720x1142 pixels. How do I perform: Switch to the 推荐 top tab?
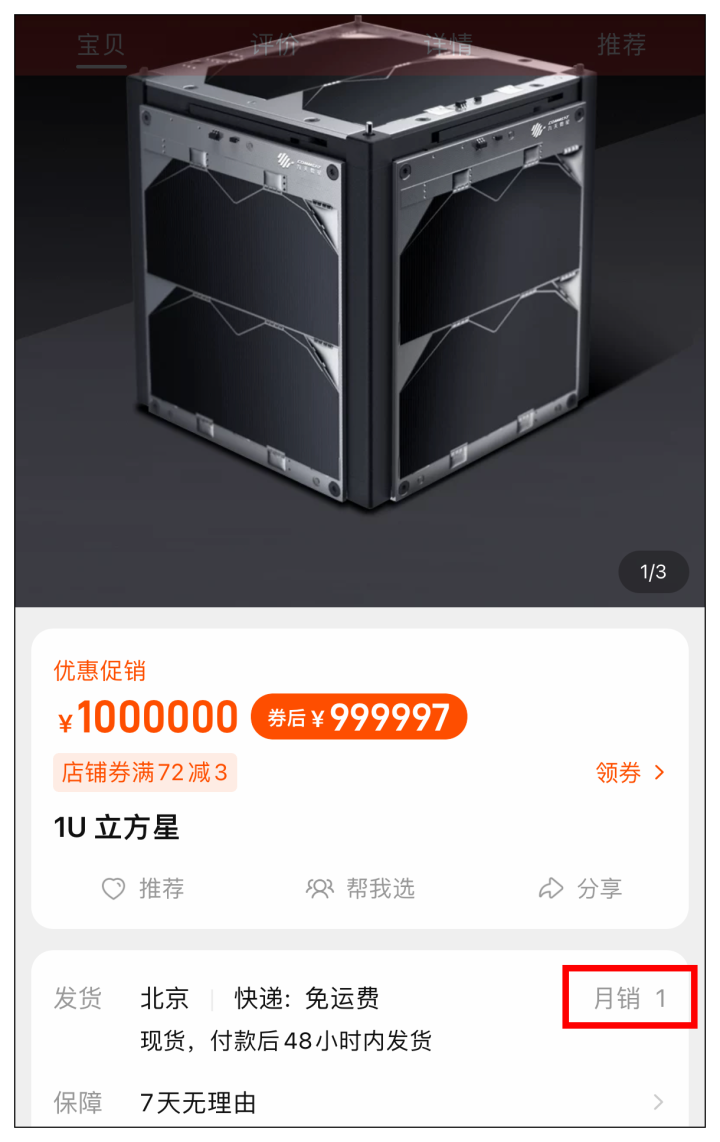[x=621, y=44]
